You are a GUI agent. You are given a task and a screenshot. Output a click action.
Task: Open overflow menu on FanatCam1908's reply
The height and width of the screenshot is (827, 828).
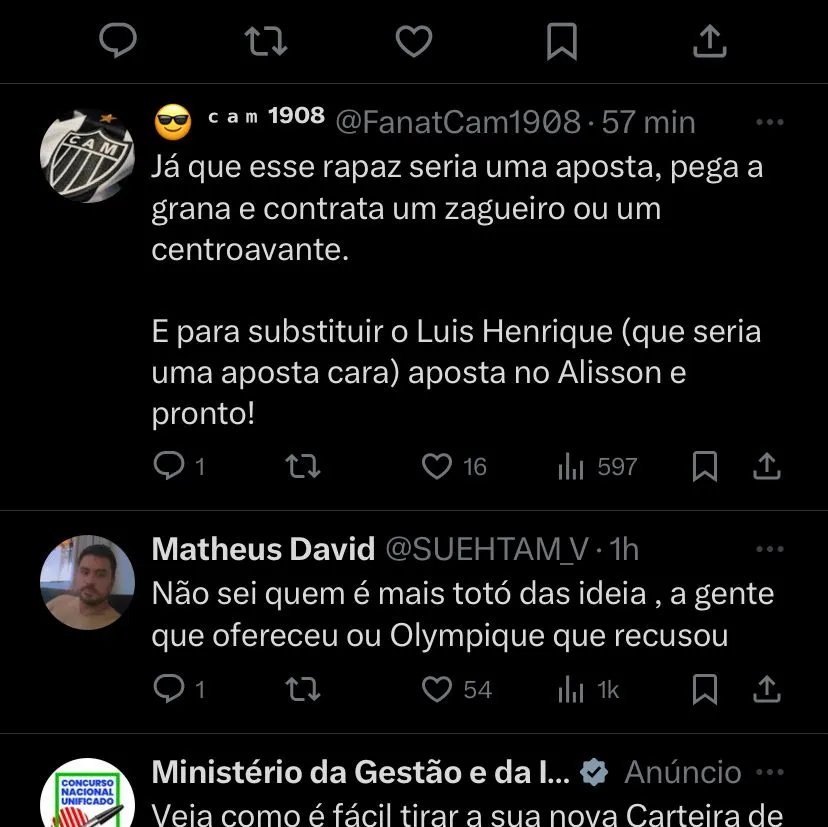769,123
